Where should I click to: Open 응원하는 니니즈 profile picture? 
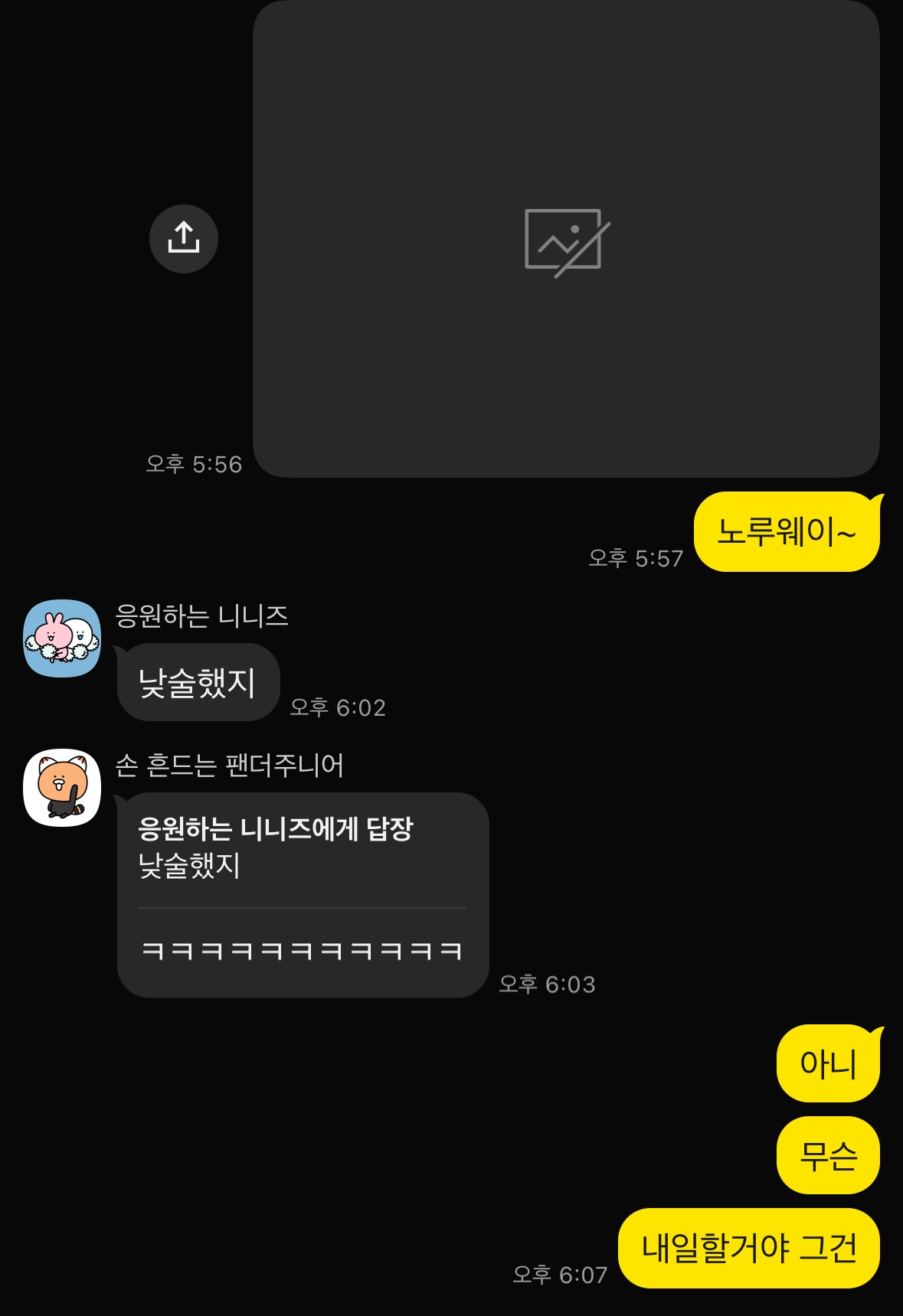[62, 638]
